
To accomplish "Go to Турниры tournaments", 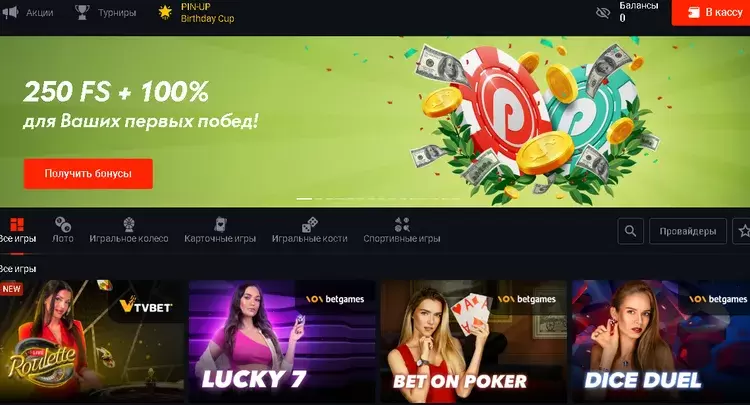I will [x=105, y=13].
